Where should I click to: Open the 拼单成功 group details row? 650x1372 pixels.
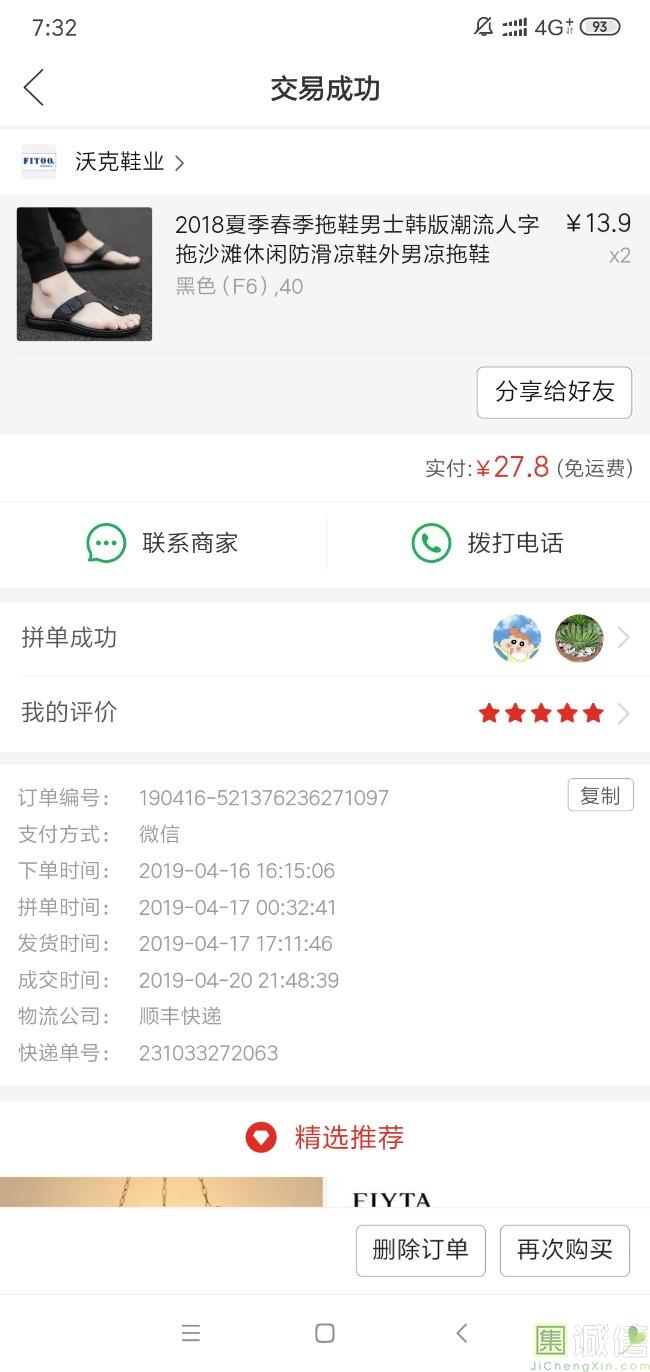pyautogui.click(x=324, y=638)
